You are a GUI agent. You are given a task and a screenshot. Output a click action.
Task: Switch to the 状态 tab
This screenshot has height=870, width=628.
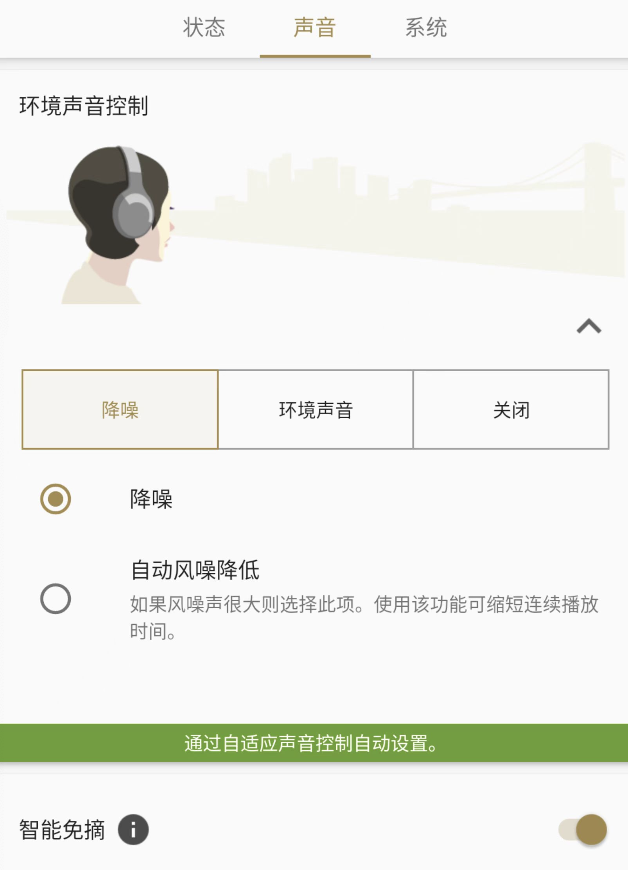pos(204,28)
